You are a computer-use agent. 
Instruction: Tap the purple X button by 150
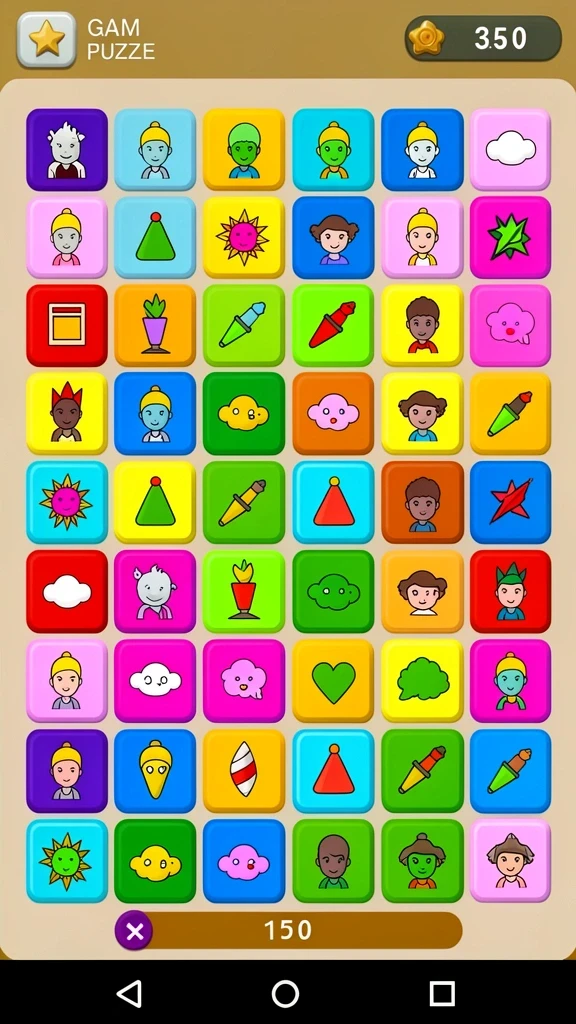[x=135, y=930]
